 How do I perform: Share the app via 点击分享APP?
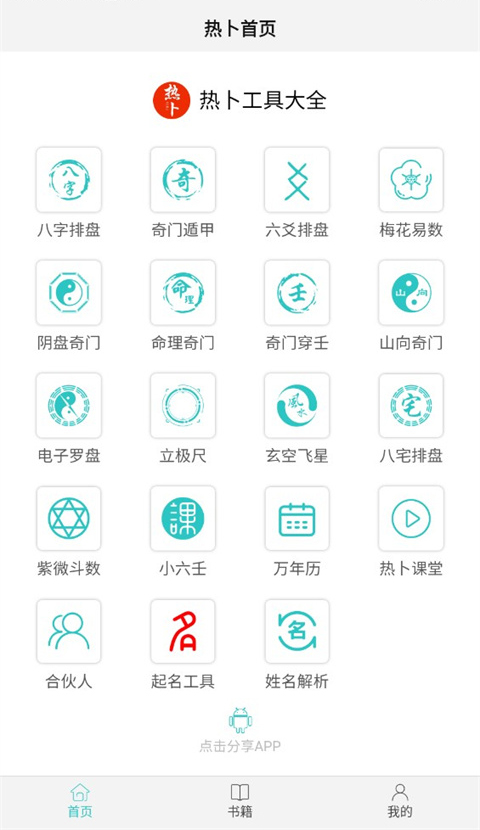[x=240, y=730]
